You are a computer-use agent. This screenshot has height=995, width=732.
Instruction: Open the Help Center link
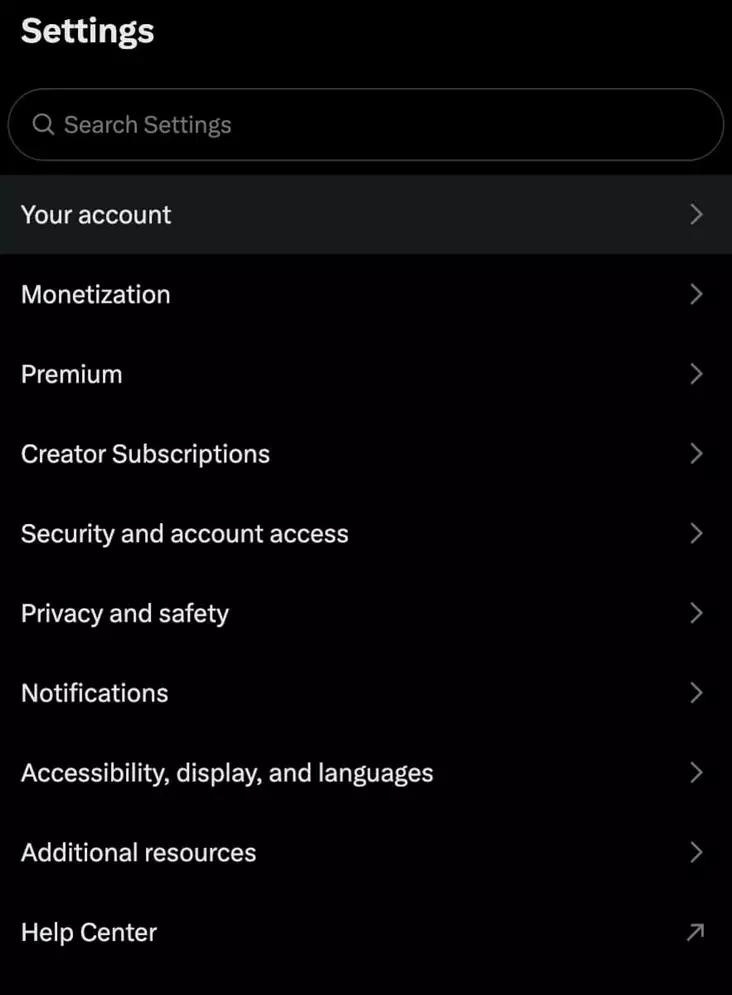click(365, 932)
